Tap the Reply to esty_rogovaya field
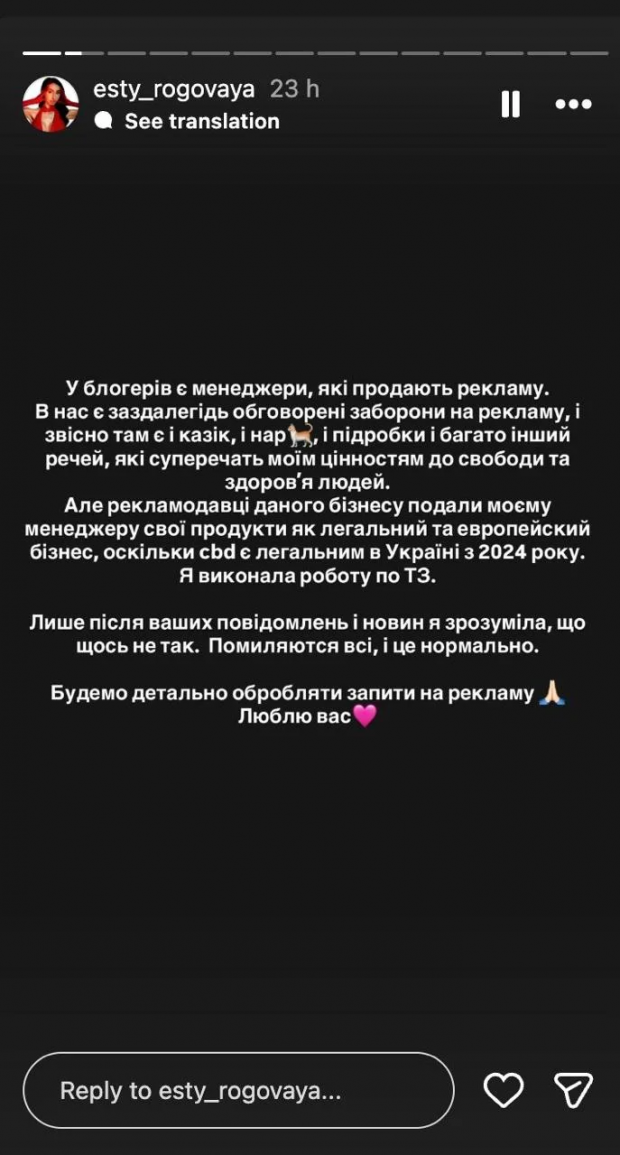 click(x=238, y=1090)
